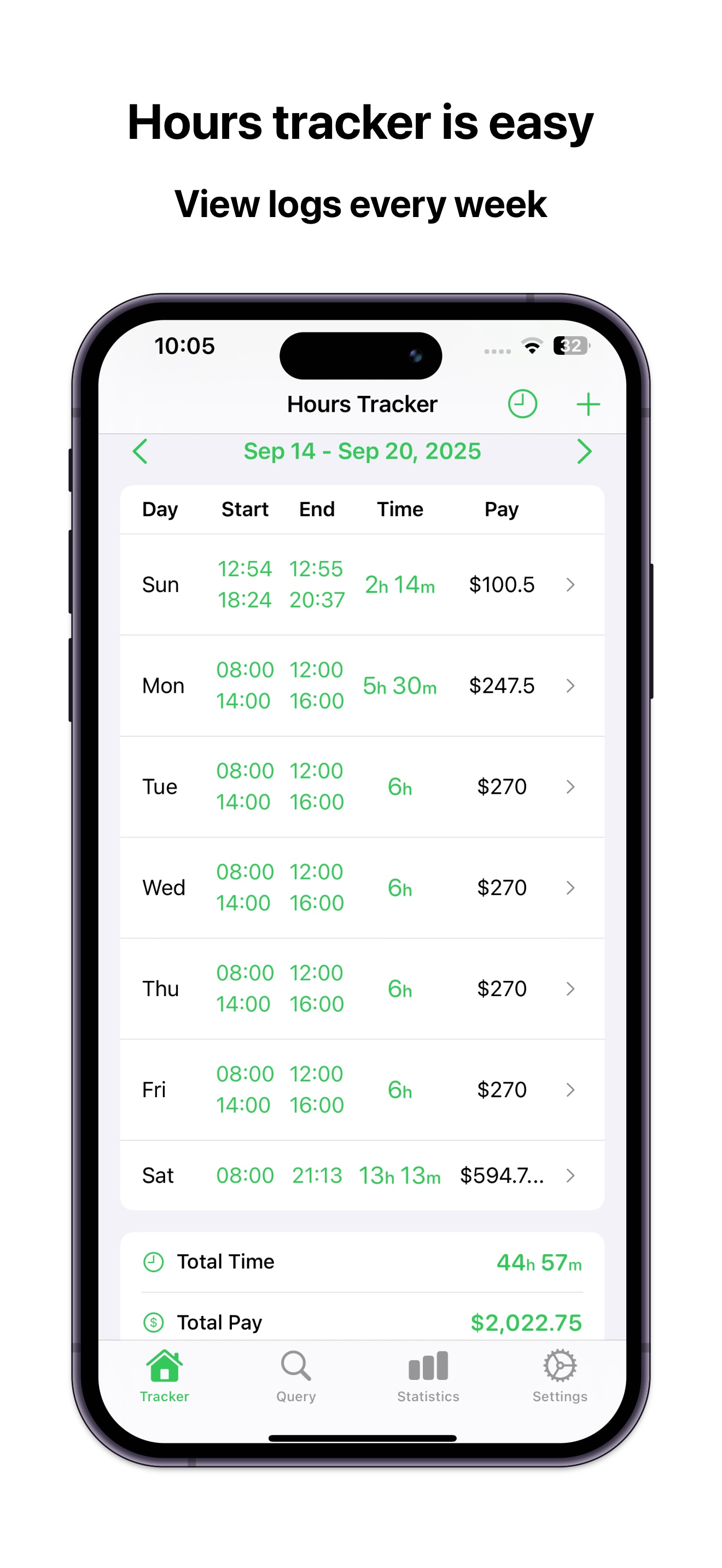Select Monday's $247.5 pay entry
722x1568 pixels.
click(501, 686)
